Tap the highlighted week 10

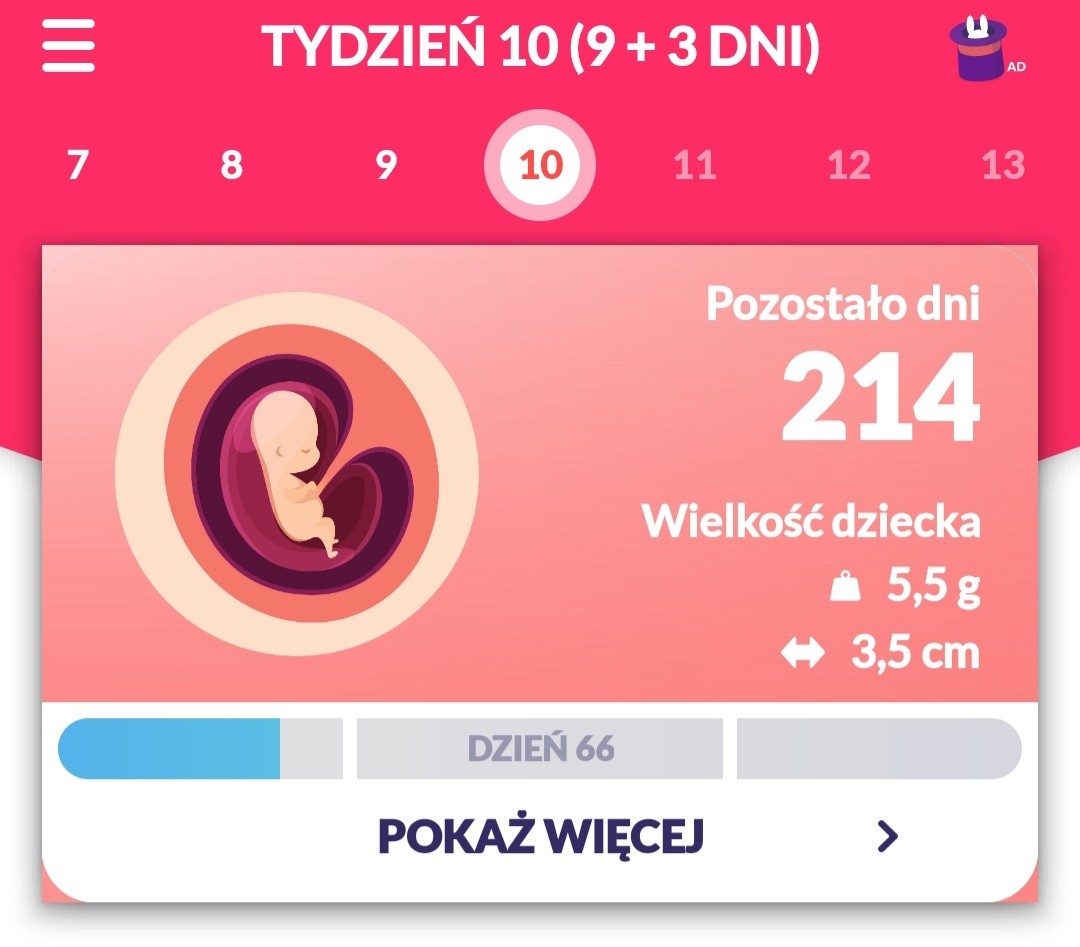[540, 165]
